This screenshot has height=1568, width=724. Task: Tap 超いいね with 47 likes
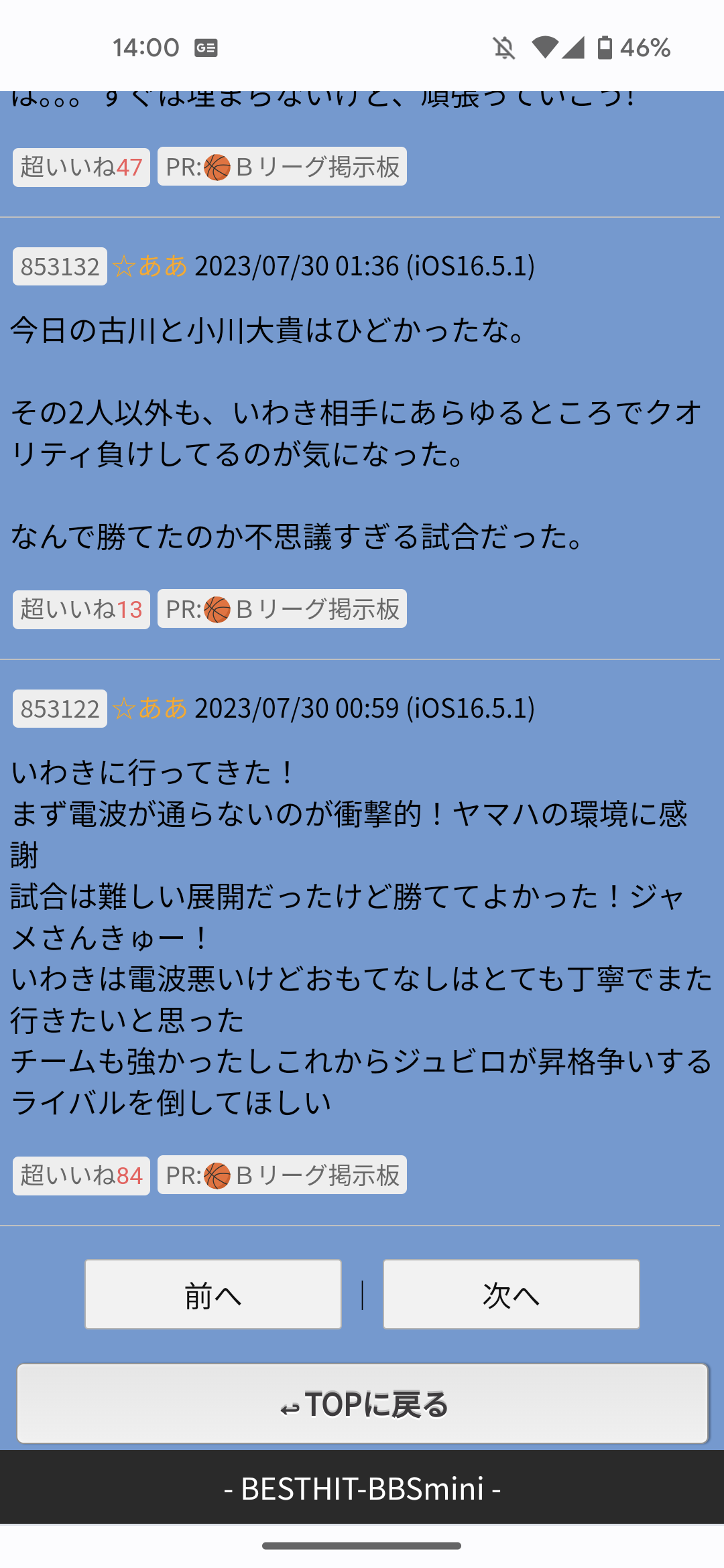pos(81,167)
